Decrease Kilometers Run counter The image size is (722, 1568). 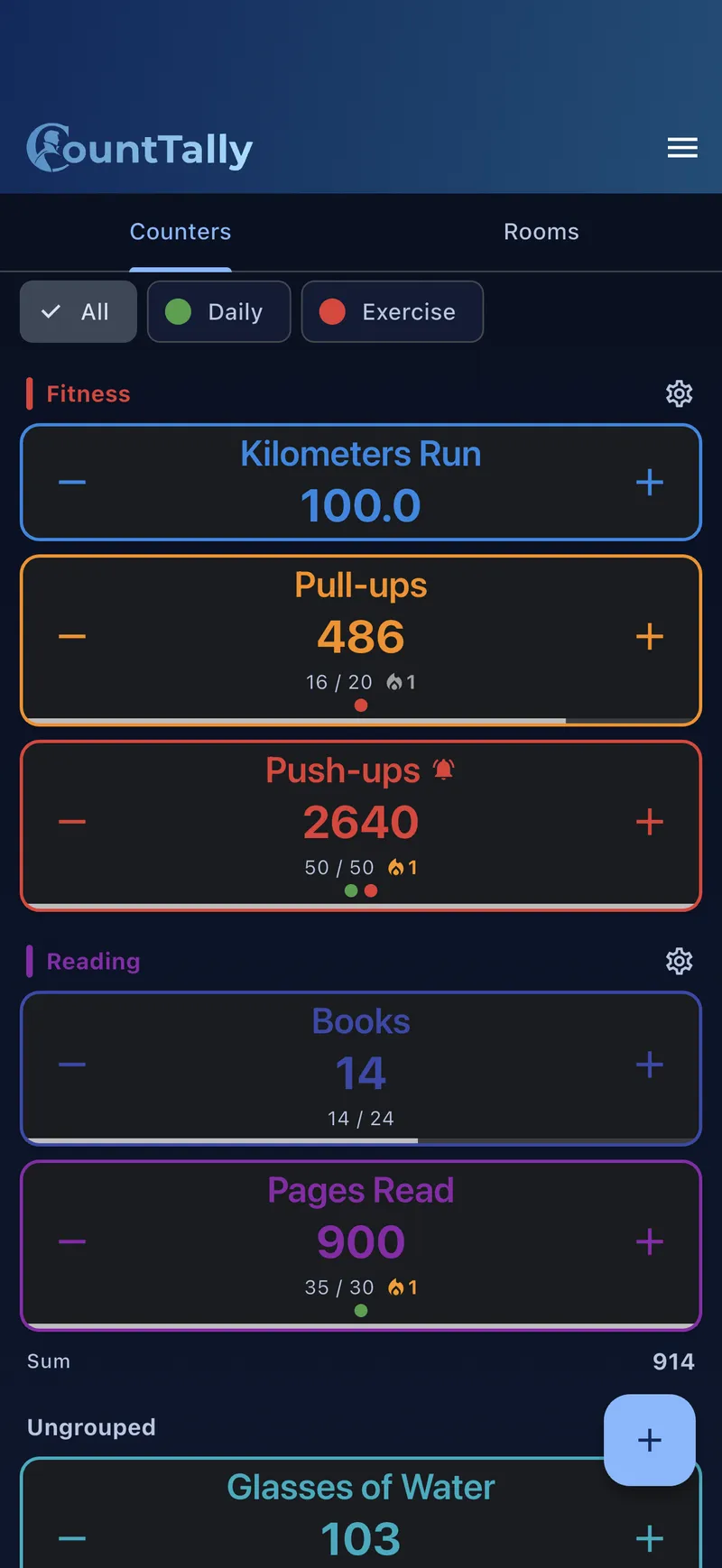pos(72,483)
